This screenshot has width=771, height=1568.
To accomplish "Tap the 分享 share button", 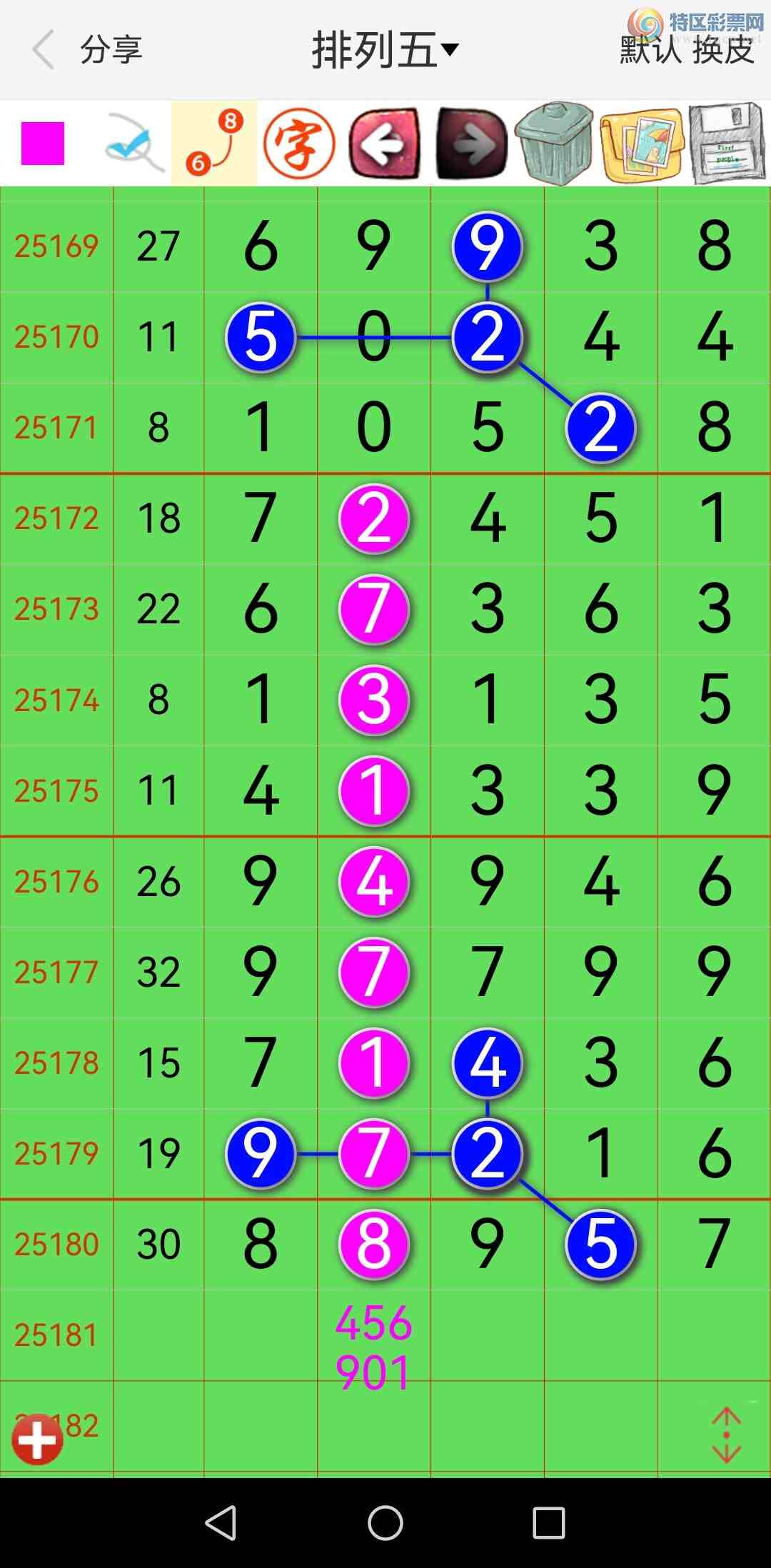I will coord(111,50).
